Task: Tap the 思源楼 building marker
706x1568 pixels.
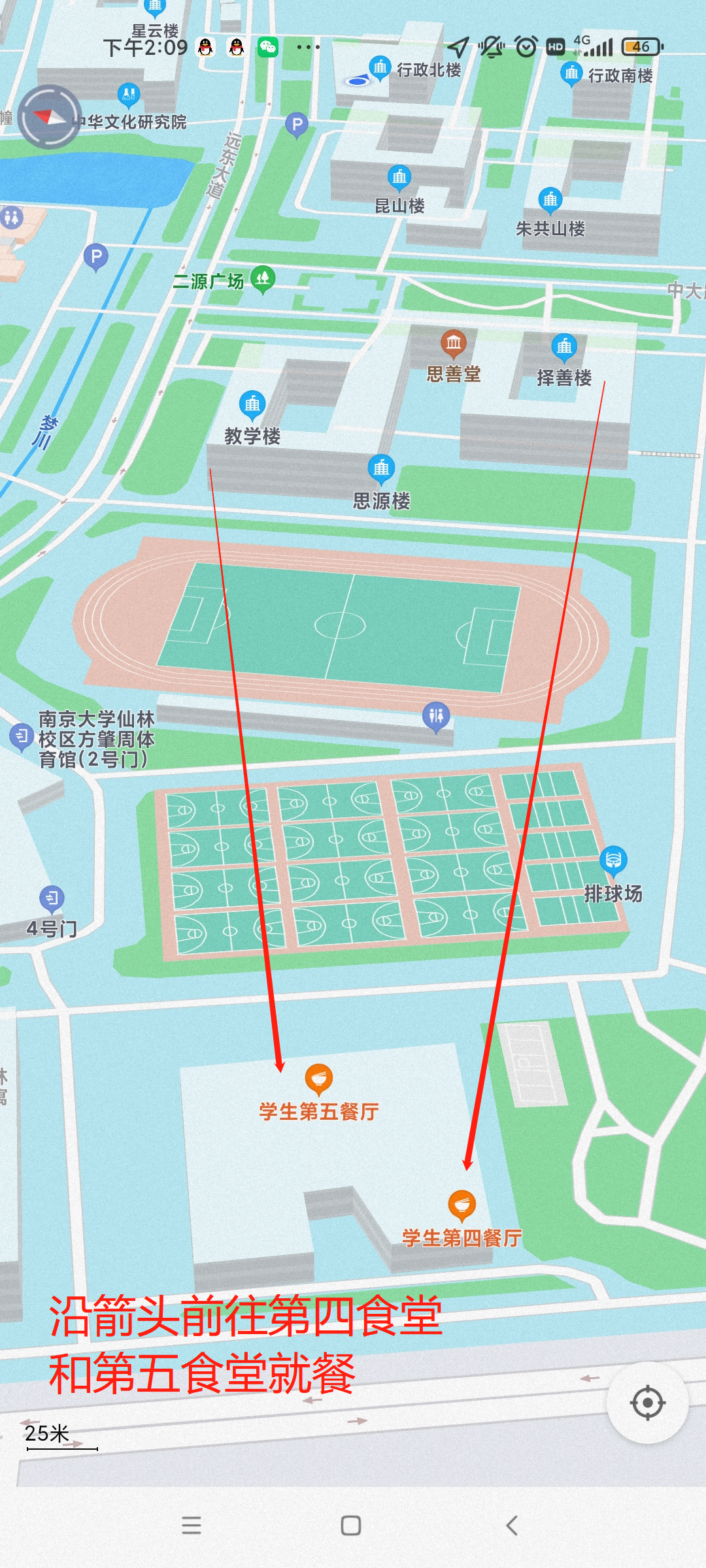Action: pos(381,468)
